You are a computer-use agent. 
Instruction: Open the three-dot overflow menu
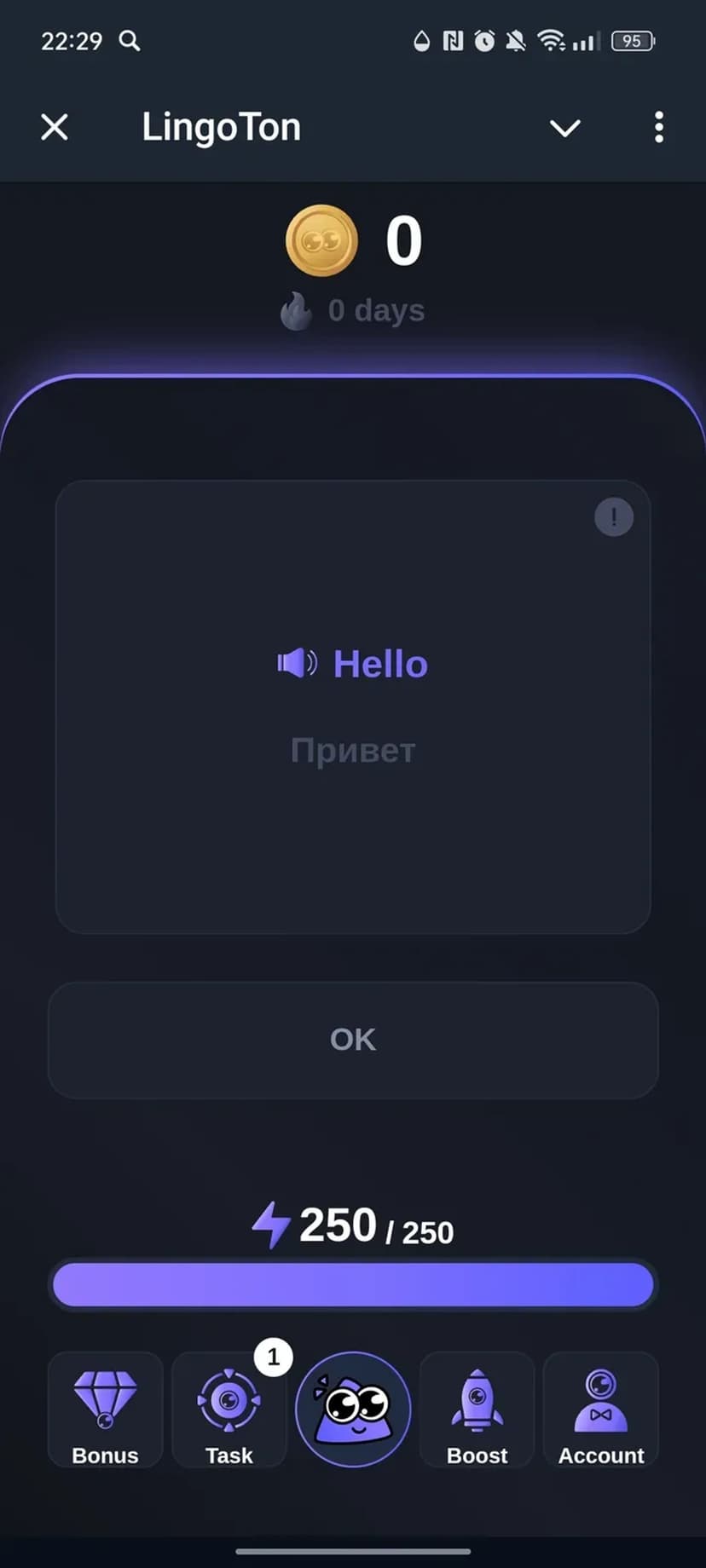coord(658,128)
